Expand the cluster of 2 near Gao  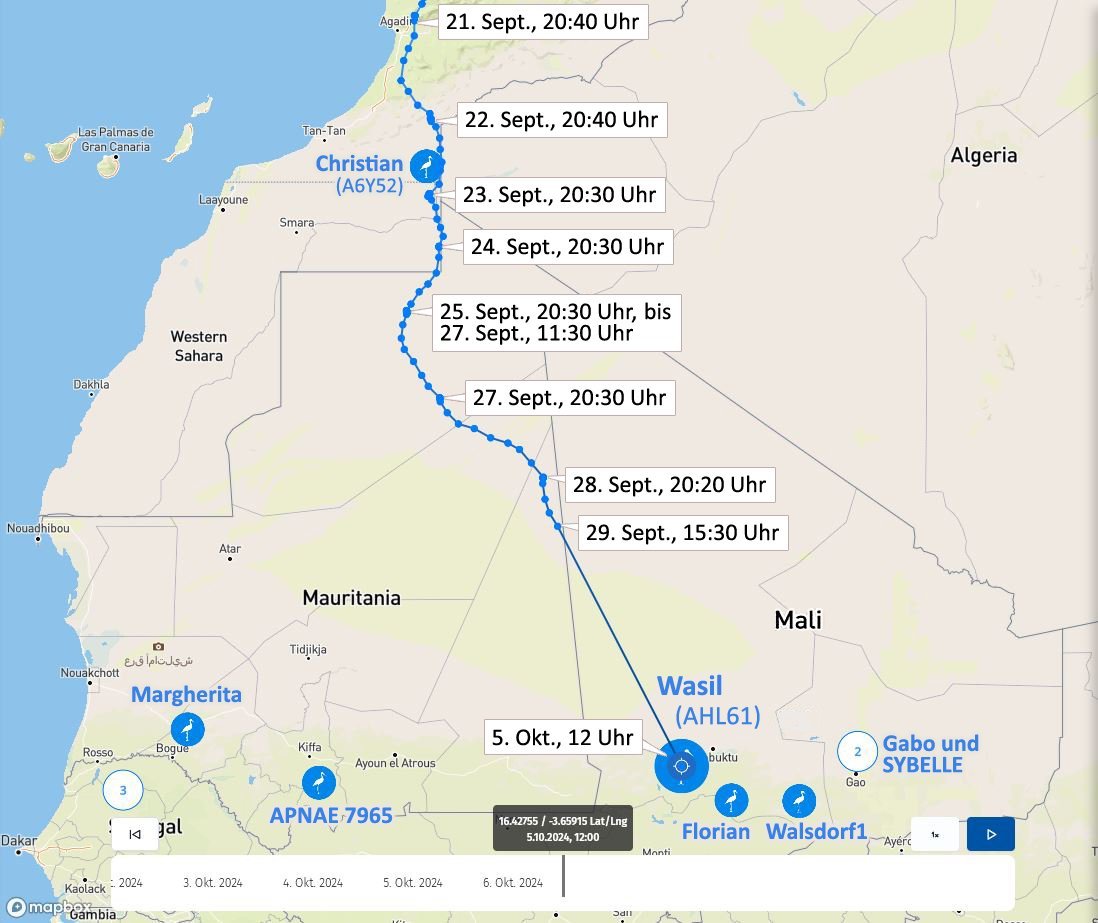(x=857, y=752)
